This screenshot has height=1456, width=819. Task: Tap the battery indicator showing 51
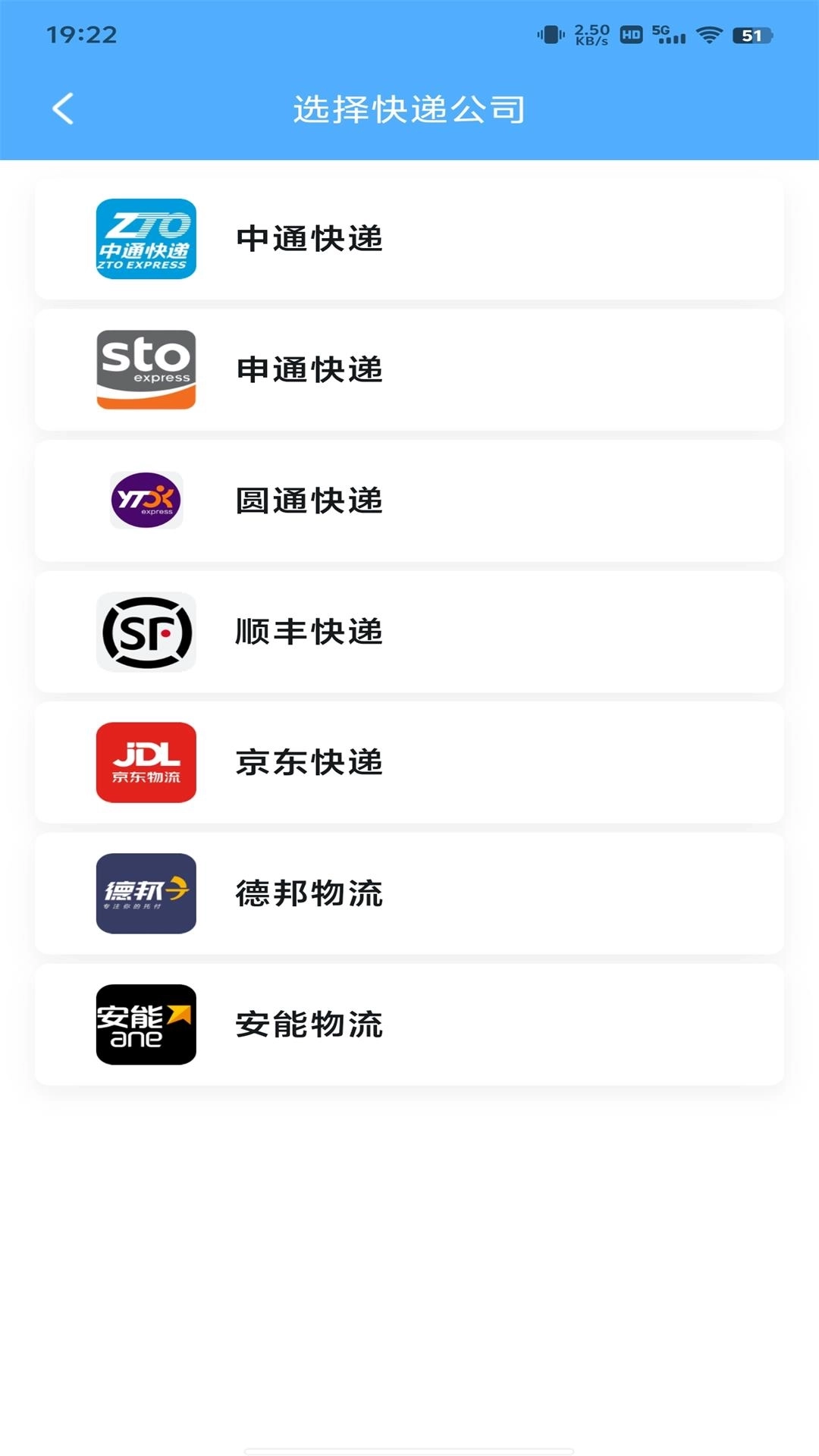point(752,33)
